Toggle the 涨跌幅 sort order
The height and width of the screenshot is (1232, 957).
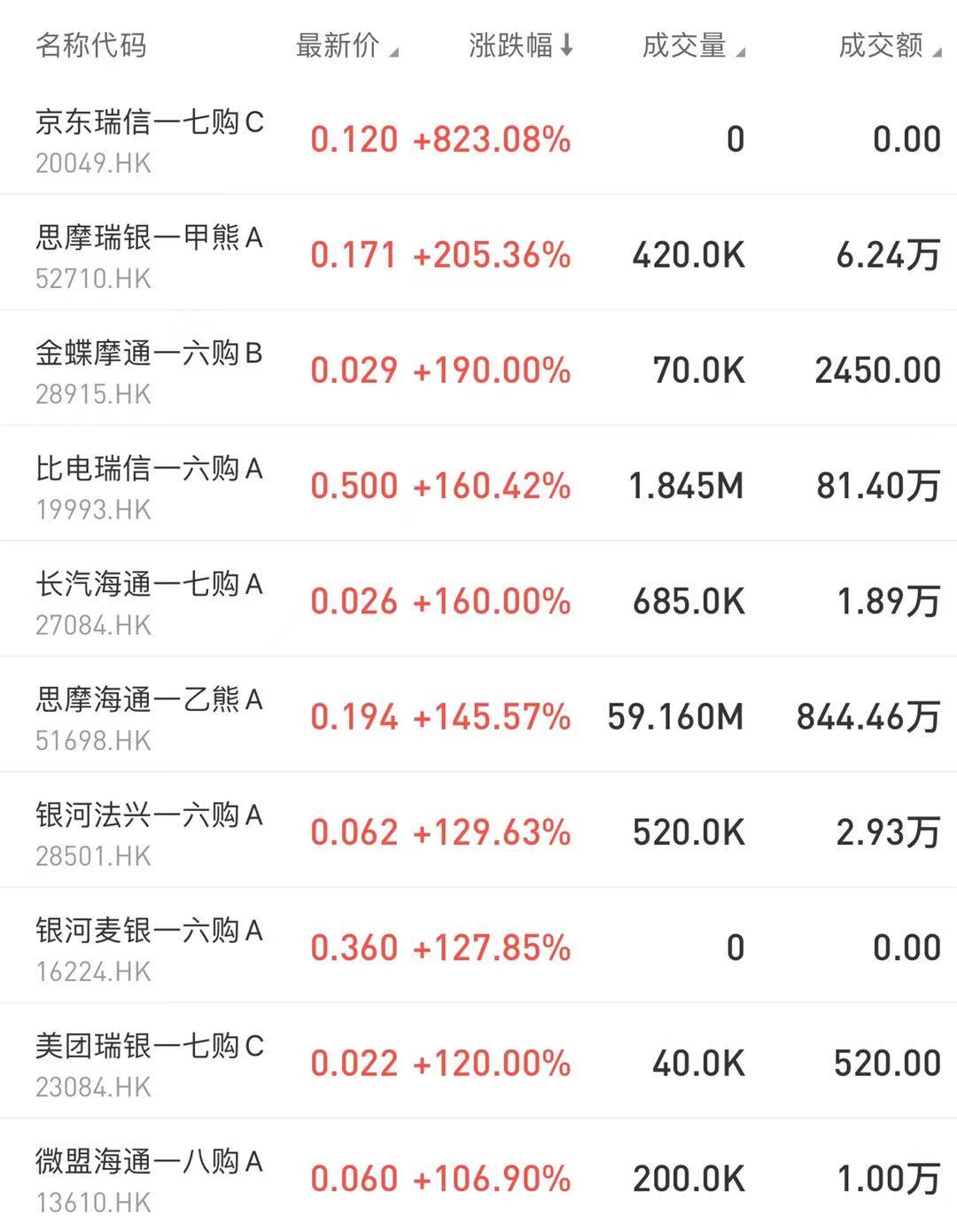[520, 45]
